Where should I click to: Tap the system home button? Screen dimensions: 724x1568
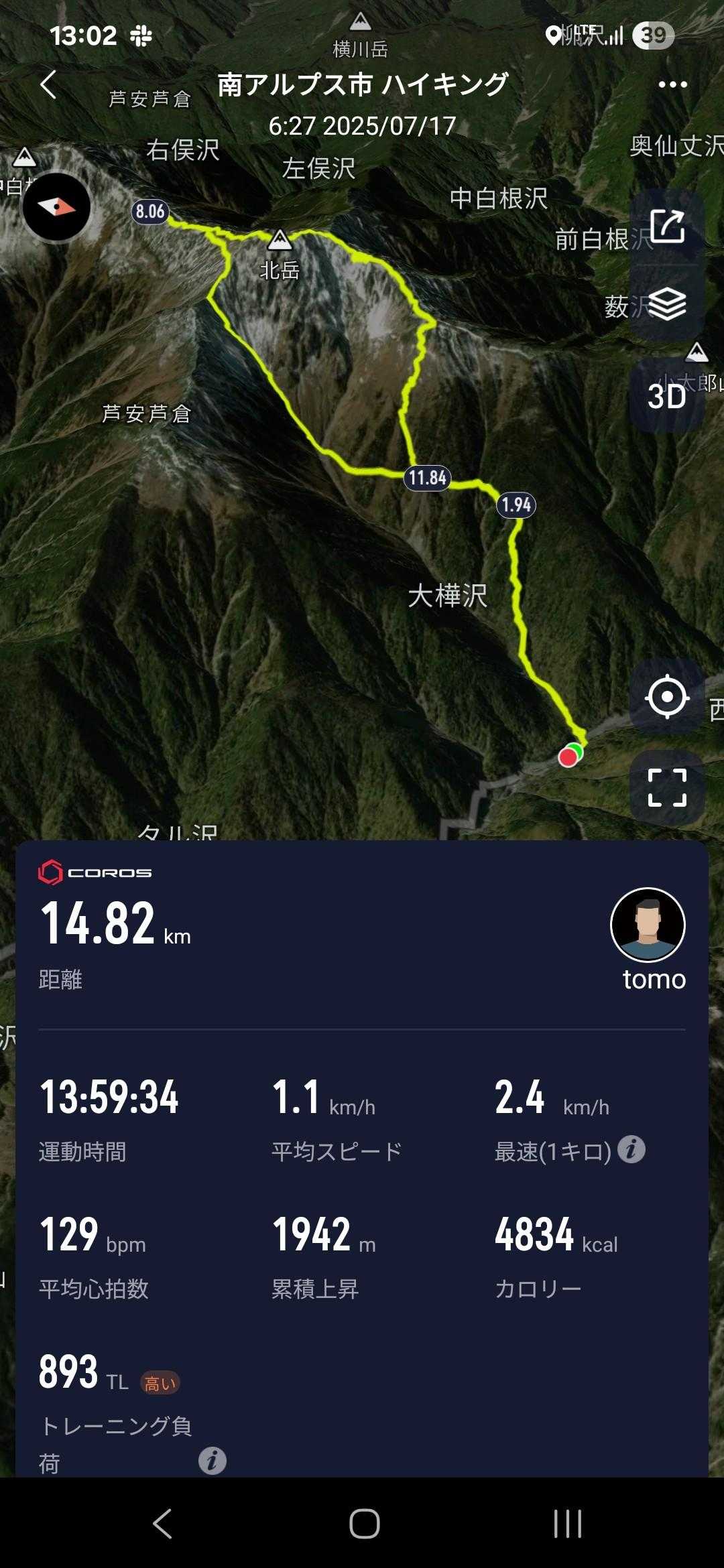[x=364, y=1523]
